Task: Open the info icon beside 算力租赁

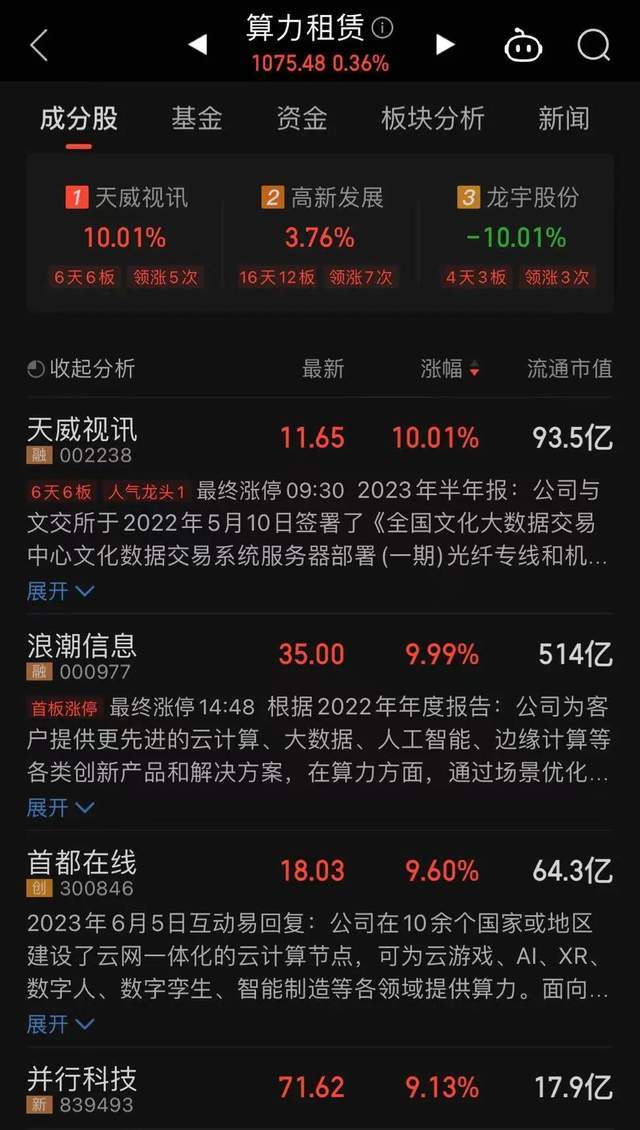Action: point(383,28)
